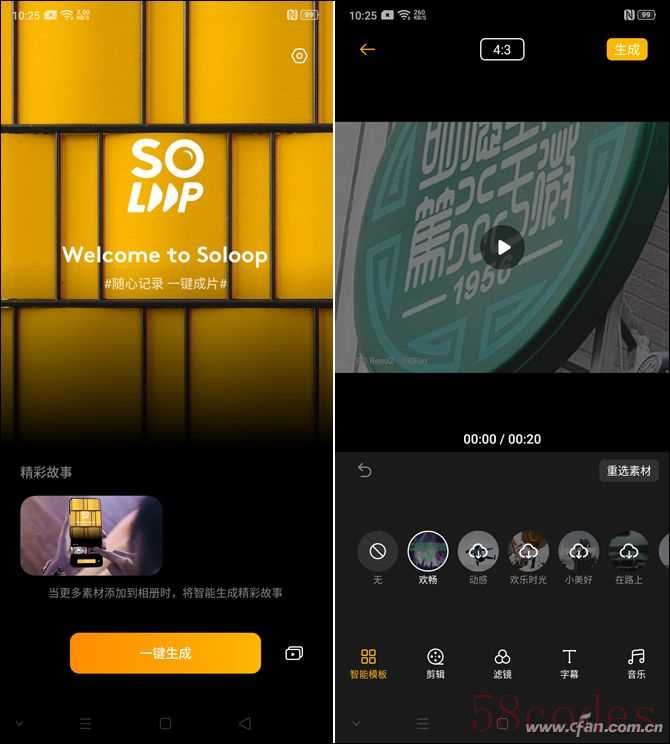This screenshot has width=670, height=744.
Task: Tap the 一键生成 button
Action: [x=165, y=653]
